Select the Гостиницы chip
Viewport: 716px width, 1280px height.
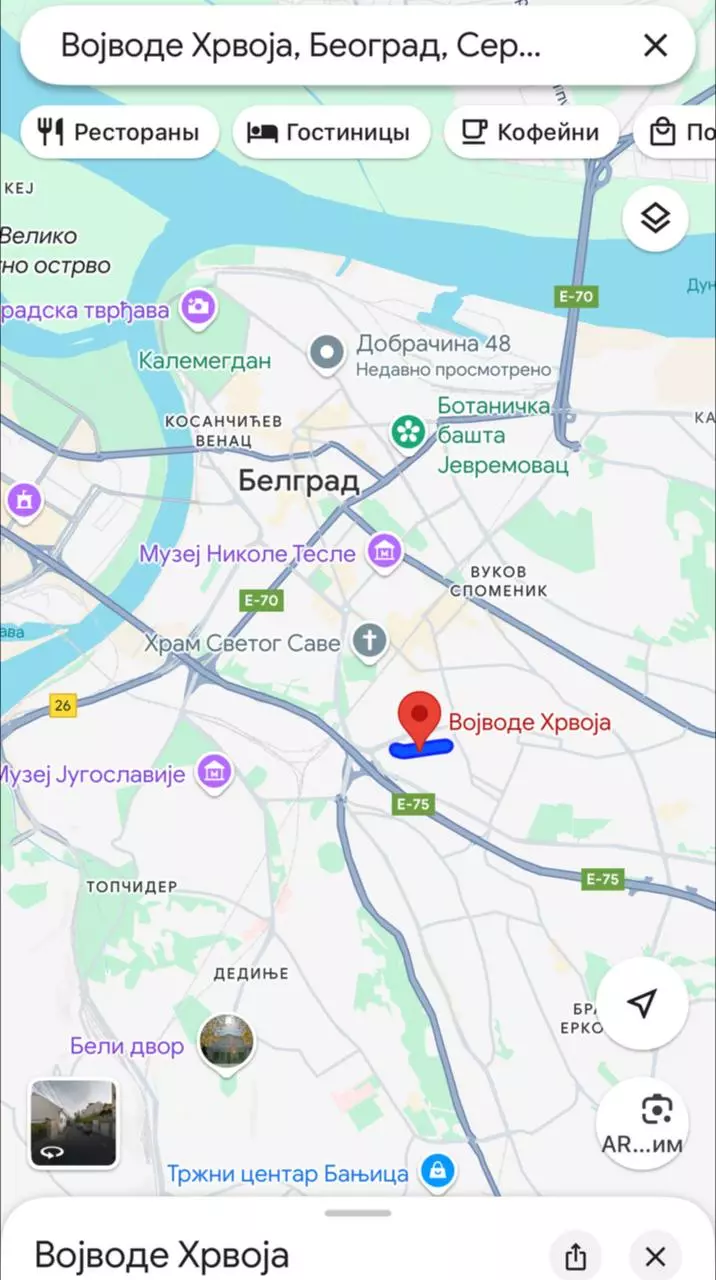point(331,132)
